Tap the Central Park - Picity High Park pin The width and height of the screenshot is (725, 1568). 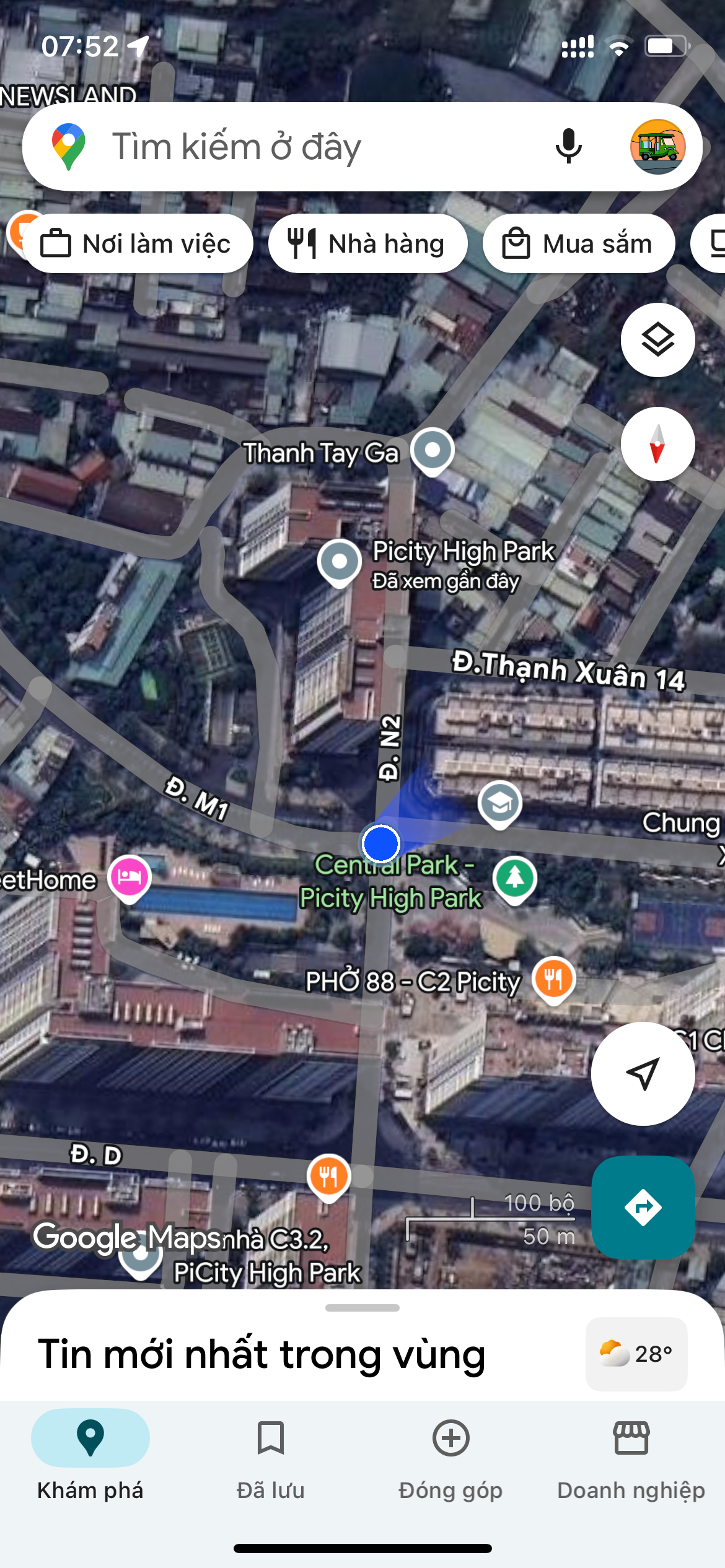coord(514,878)
